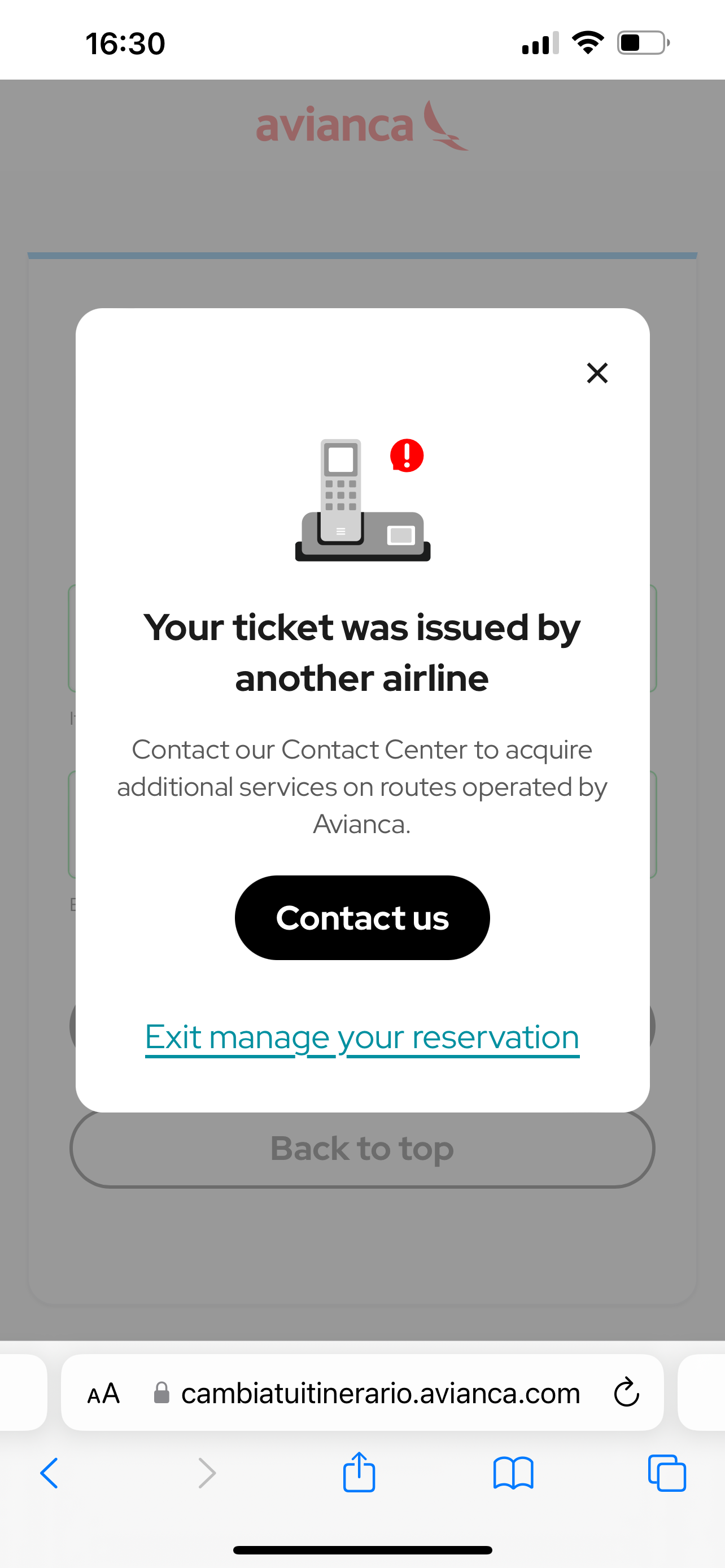Select the address bar URL
Viewport: 725px width, 1568px height.
tap(381, 1393)
